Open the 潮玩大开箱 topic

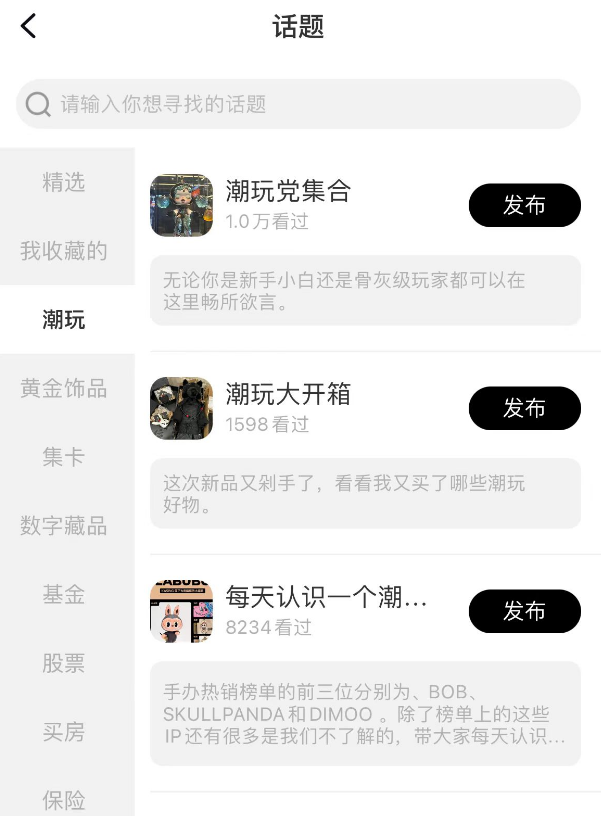click(289, 394)
